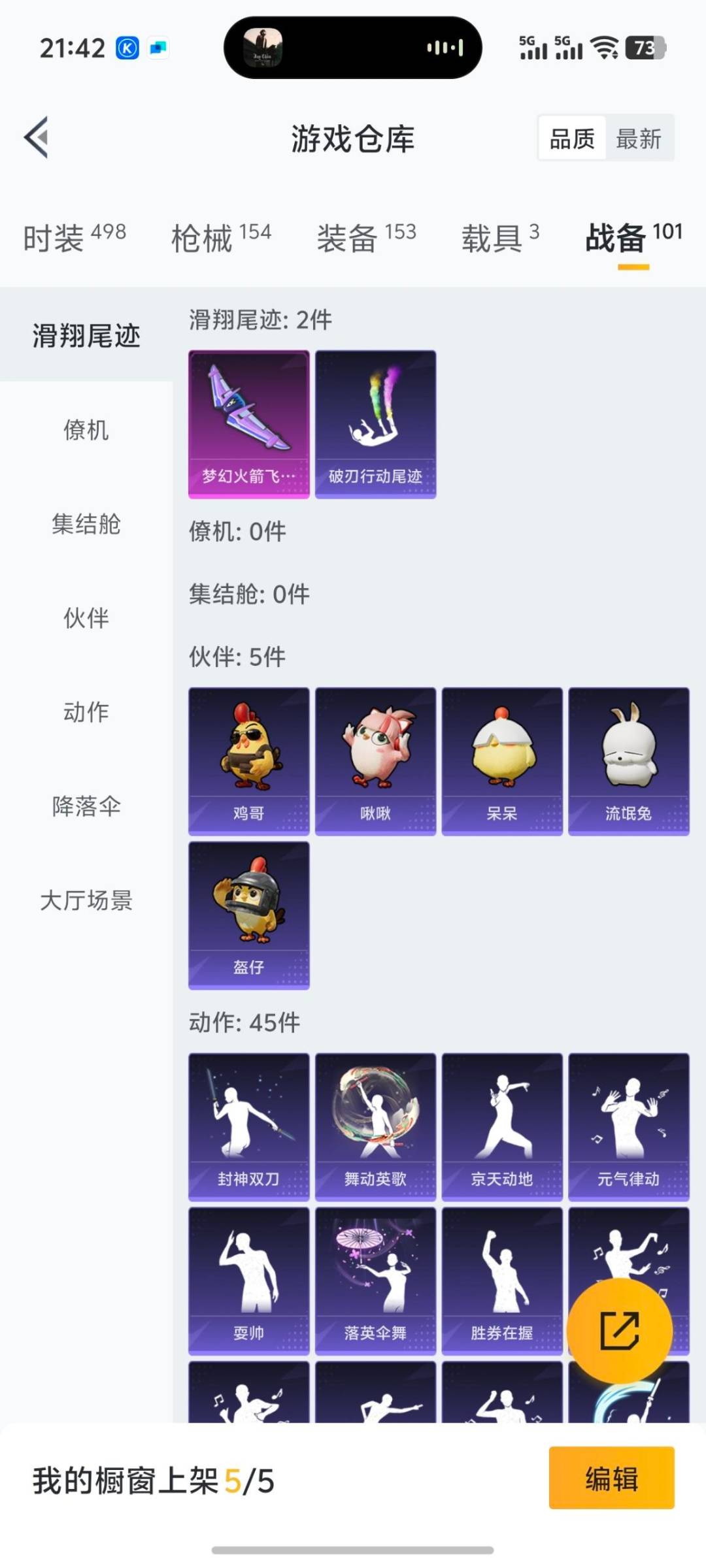706x1568 pixels.
Task: Select 降落伞 in the sidebar
Action: 88,808
